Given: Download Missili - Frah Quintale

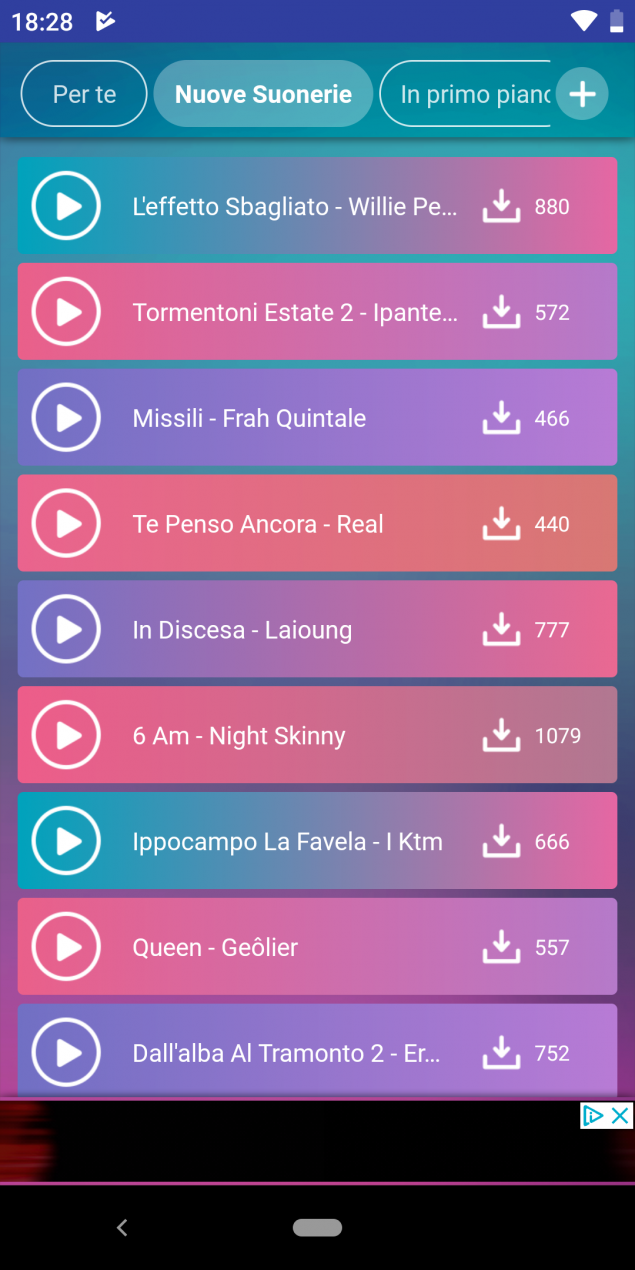Looking at the screenshot, I should point(501,418).
